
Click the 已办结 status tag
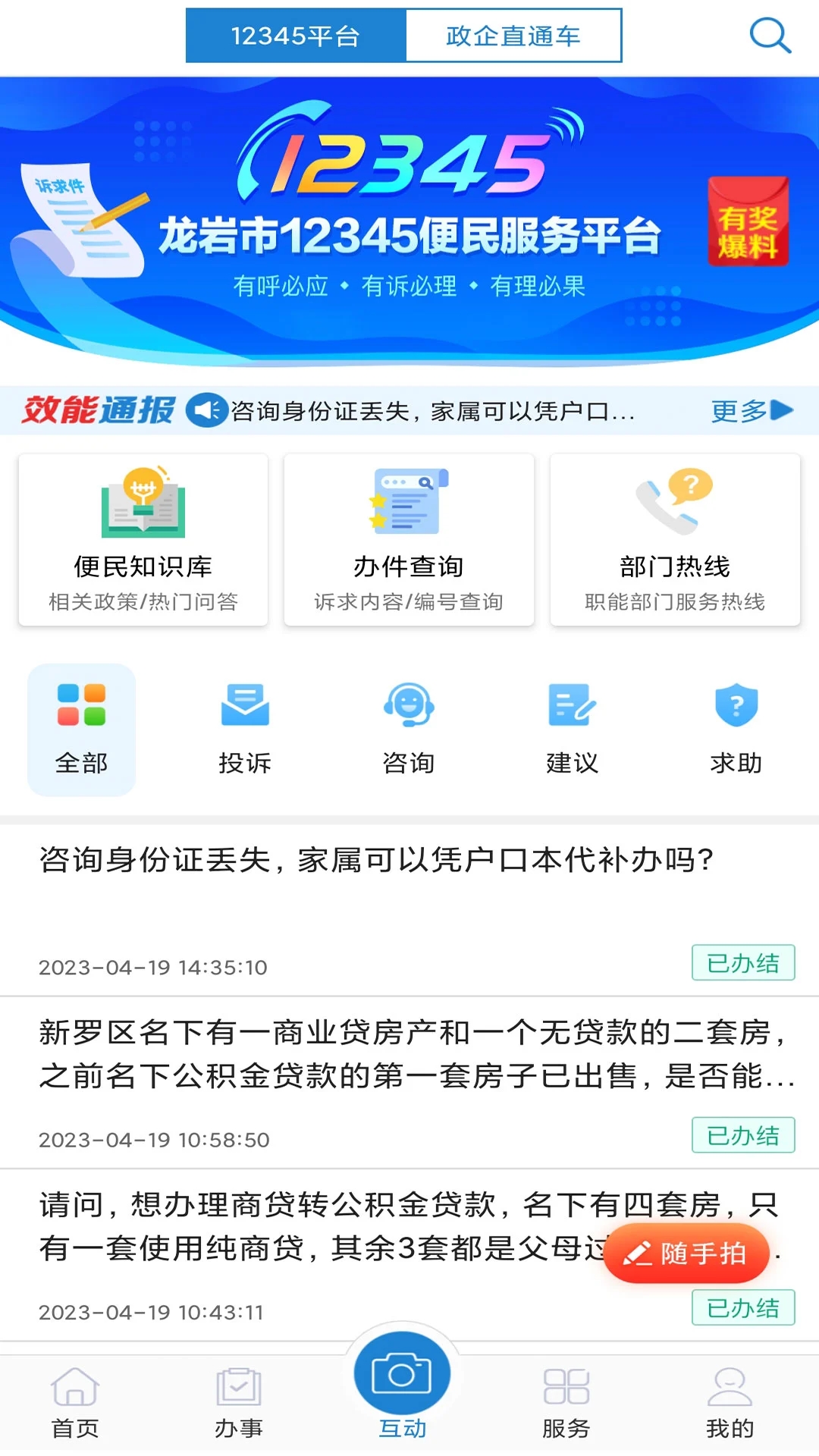click(x=743, y=962)
